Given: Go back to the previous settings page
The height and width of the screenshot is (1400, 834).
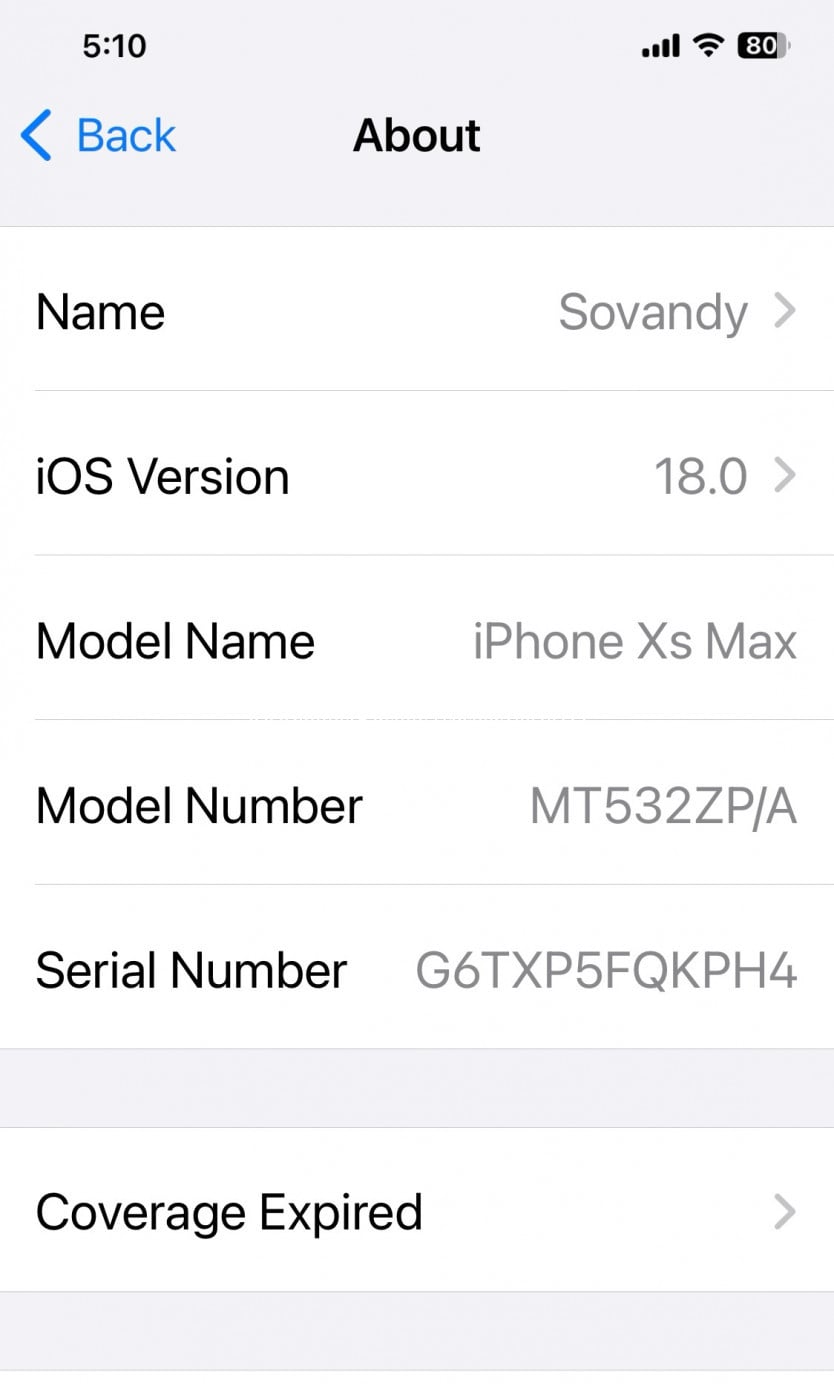Looking at the screenshot, I should pyautogui.click(x=98, y=136).
